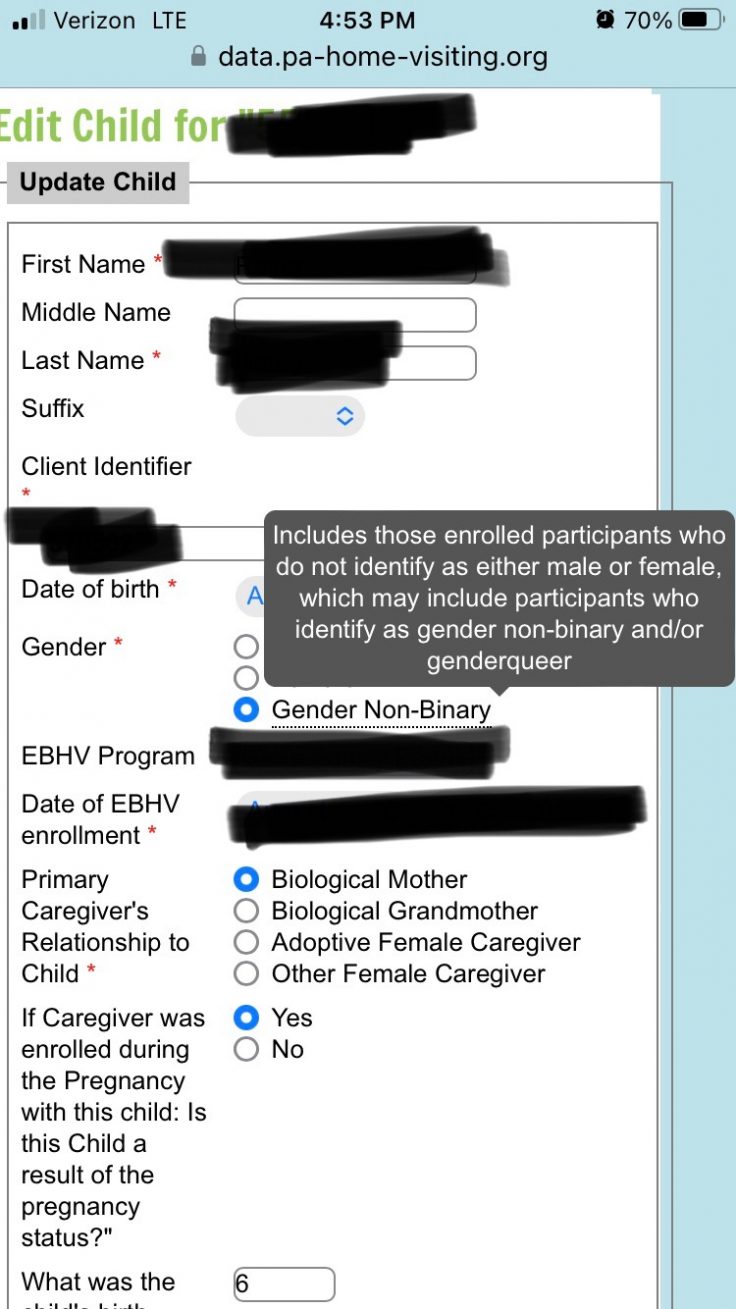Viewport: 736px width, 1309px height.
Task: Choose No for pregnancy status question
Action: pyautogui.click(x=246, y=1049)
